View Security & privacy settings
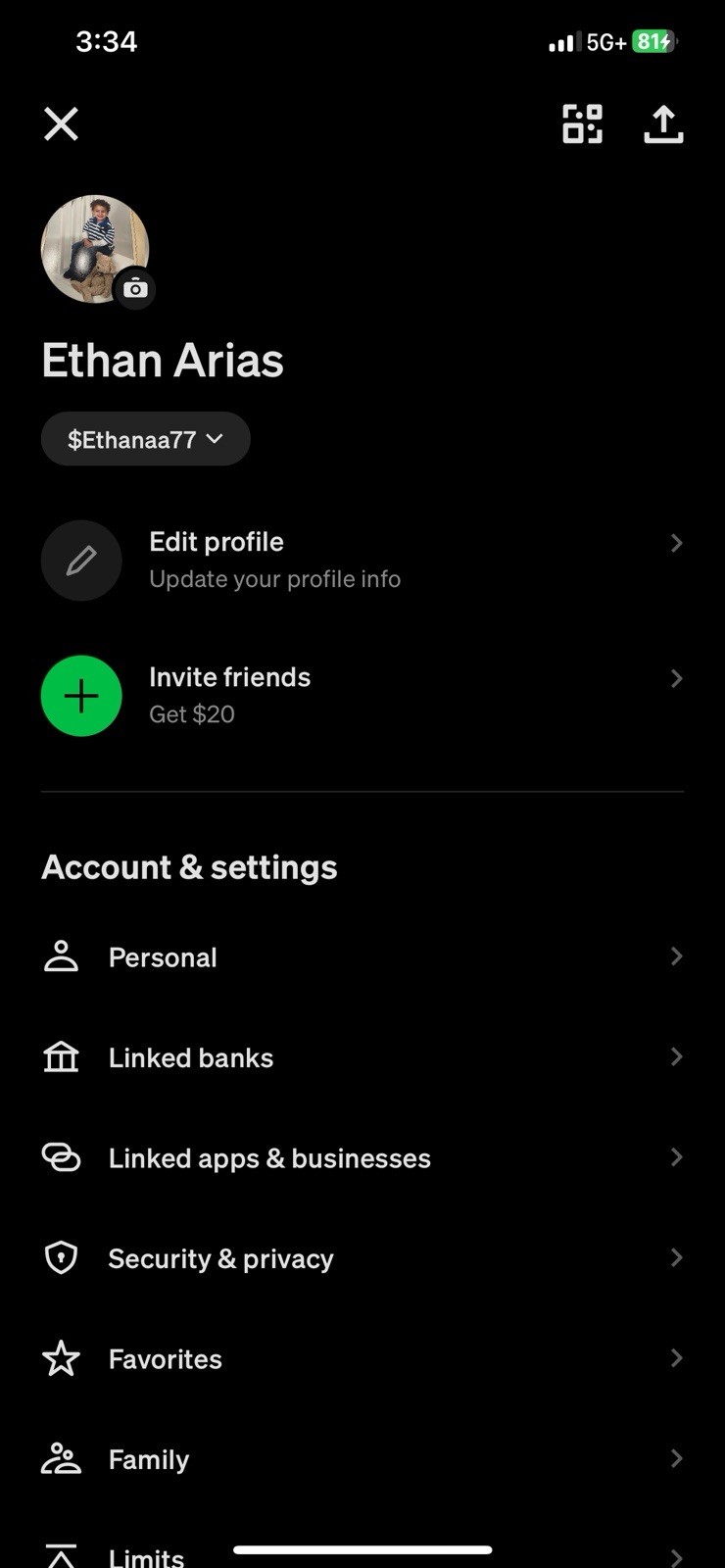The height and width of the screenshot is (1568, 725). point(362,1258)
